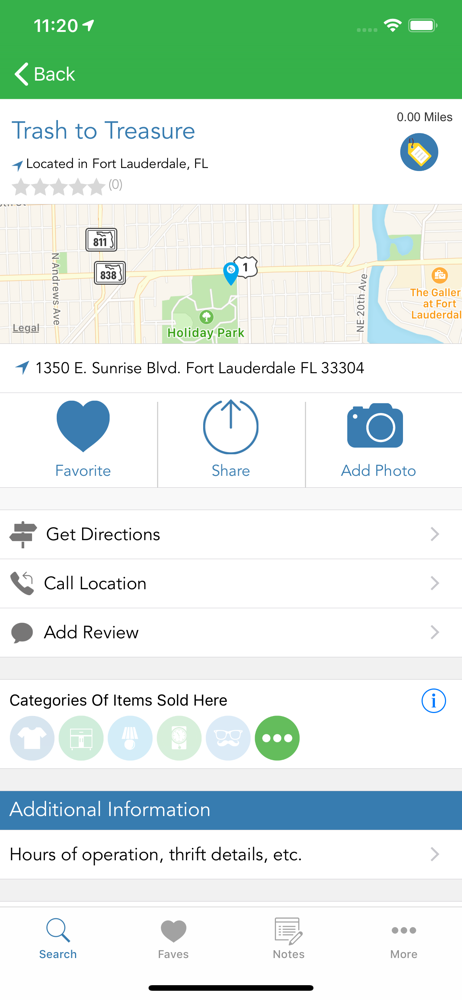The image size is (462, 1000).
Task: Open Add Review
Action: click(x=231, y=633)
